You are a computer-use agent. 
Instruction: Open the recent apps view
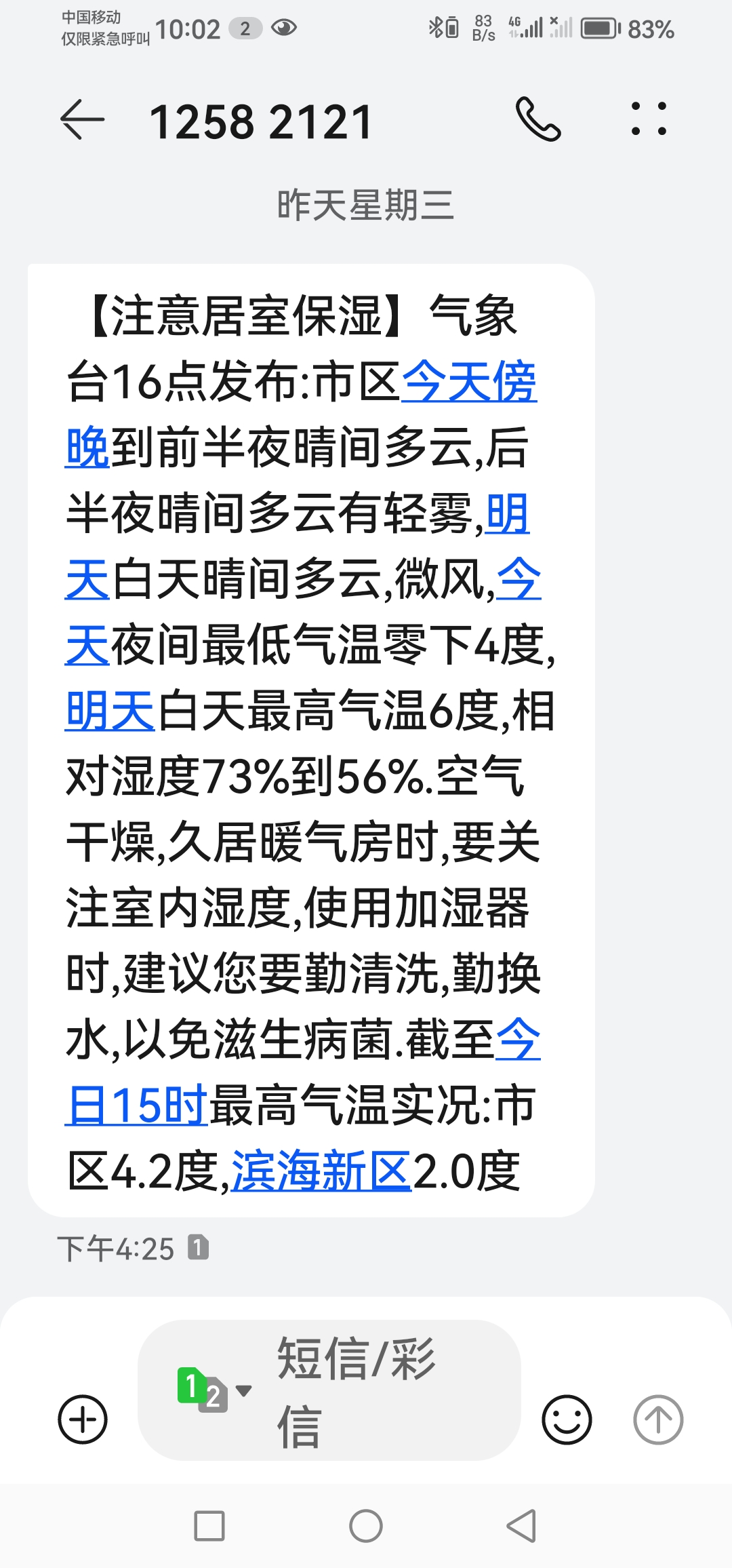209,1526
